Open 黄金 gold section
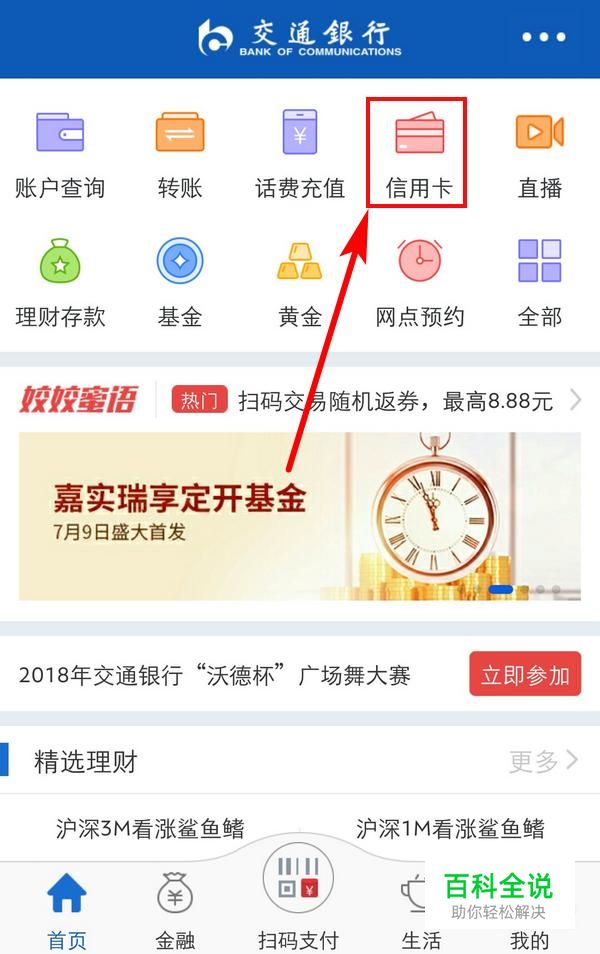The image size is (600, 954). [299, 282]
